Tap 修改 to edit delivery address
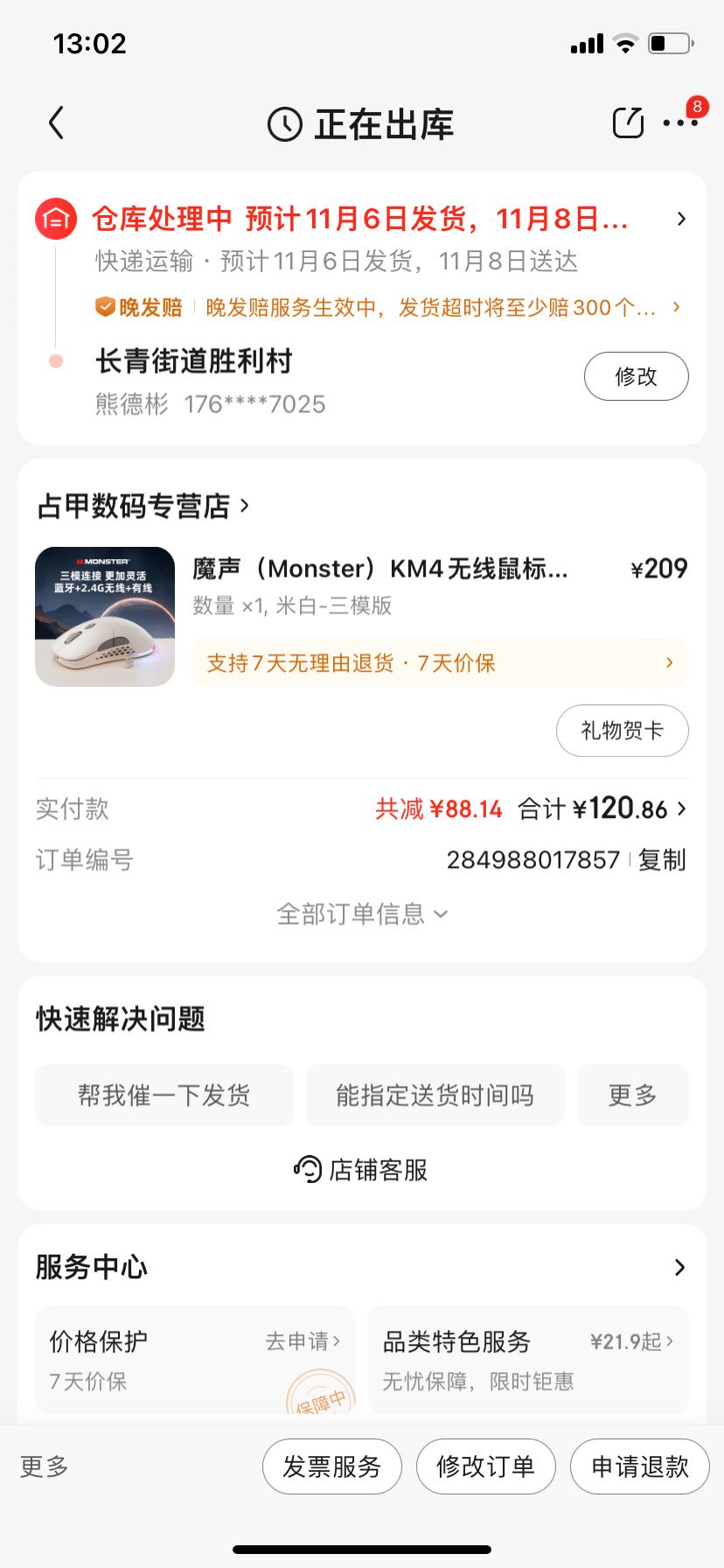Image resolution: width=724 pixels, height=1568 pixels. [636, 375]
